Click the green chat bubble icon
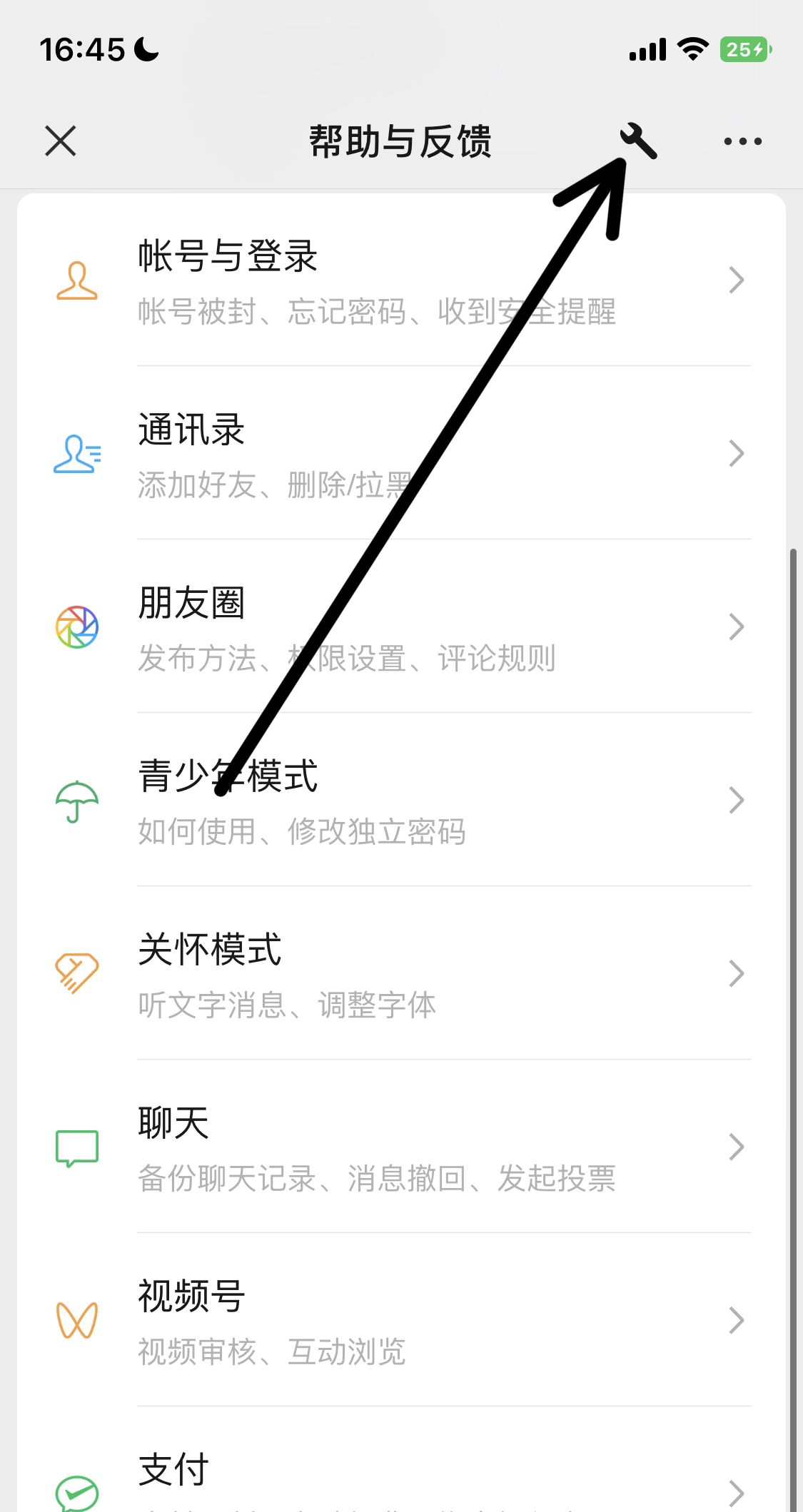Image resolution: width=803 pixels, height=1512 pixels. 76,1147
